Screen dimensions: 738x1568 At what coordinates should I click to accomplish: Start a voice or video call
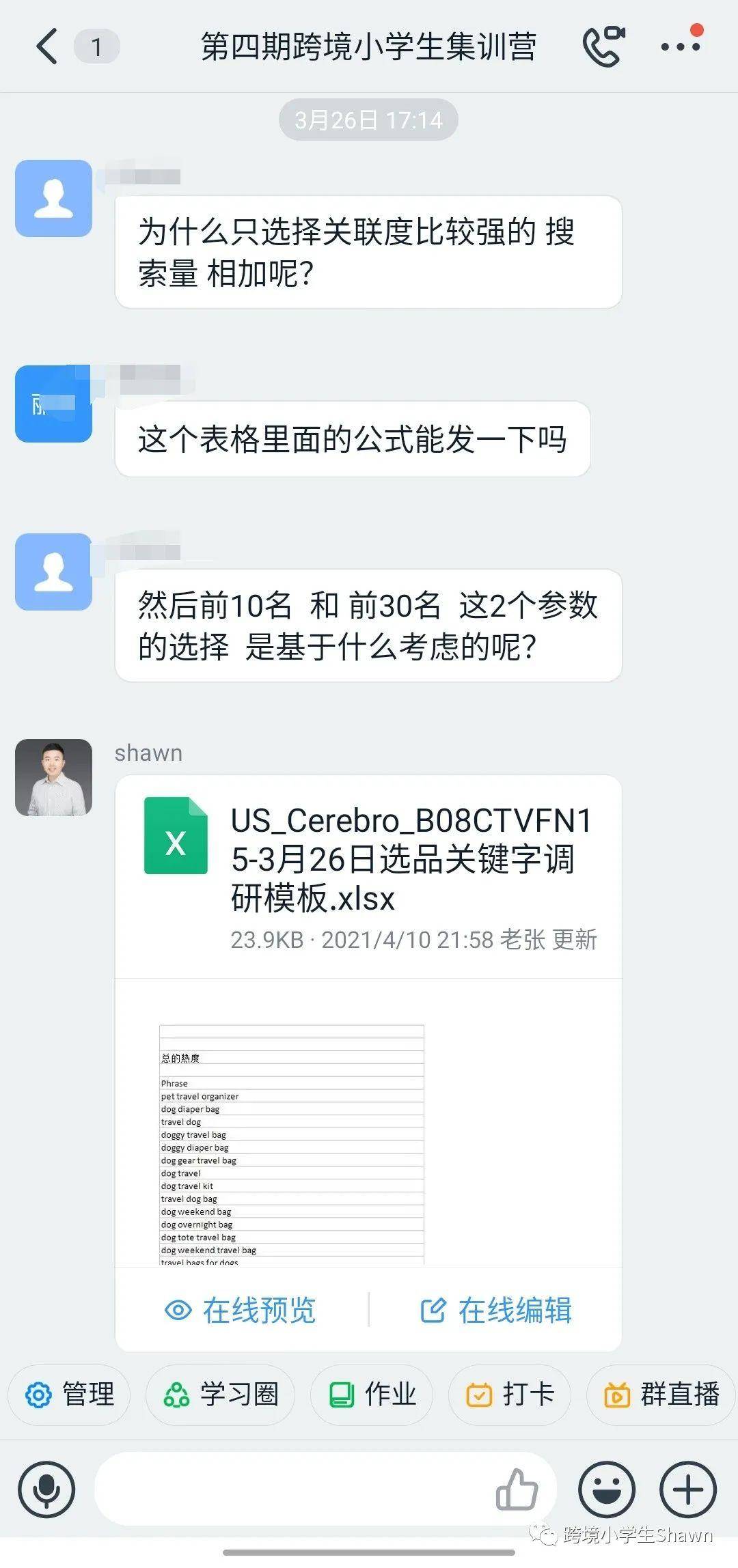(604, 46)
